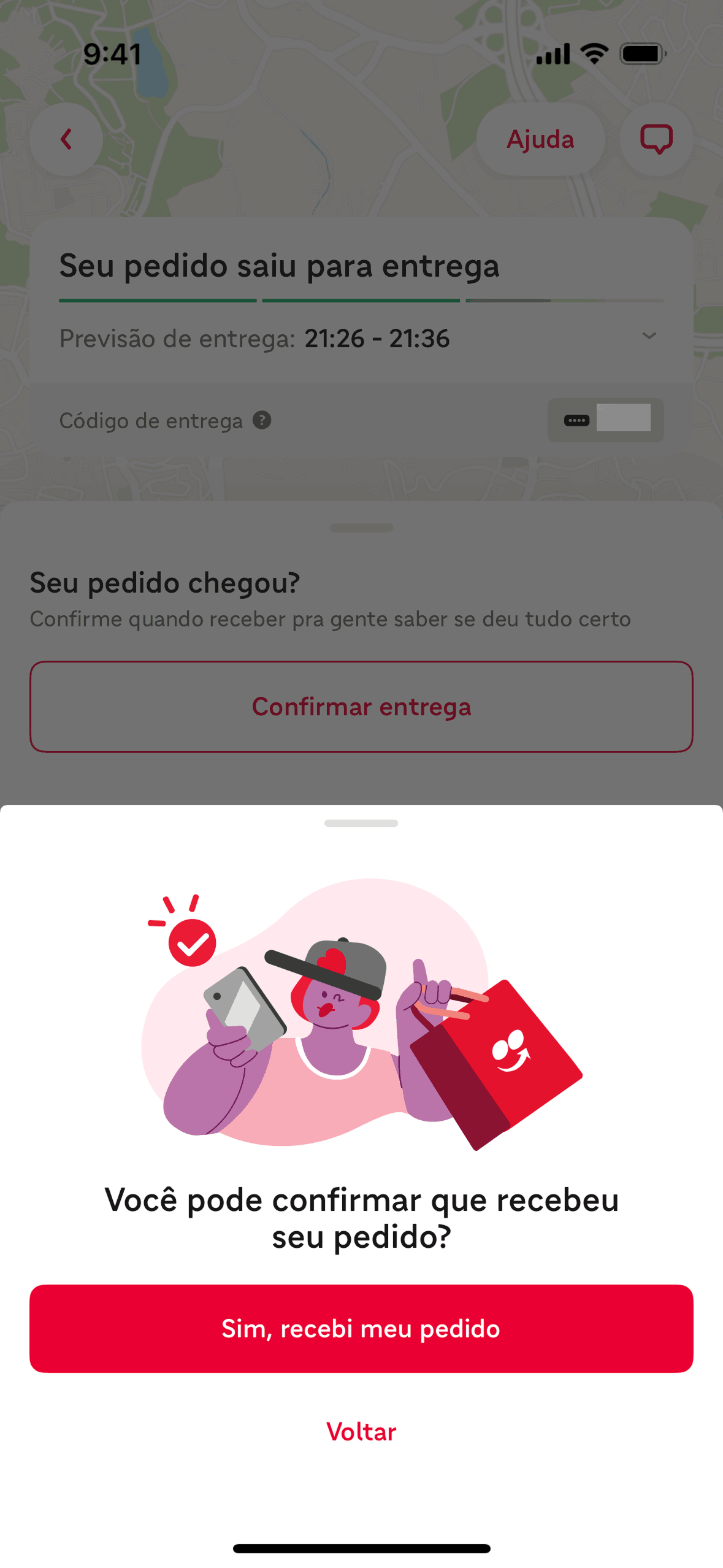Tap the Confirmar entrega button
This screenshot has height=1568, width=723.
(361, 707)
